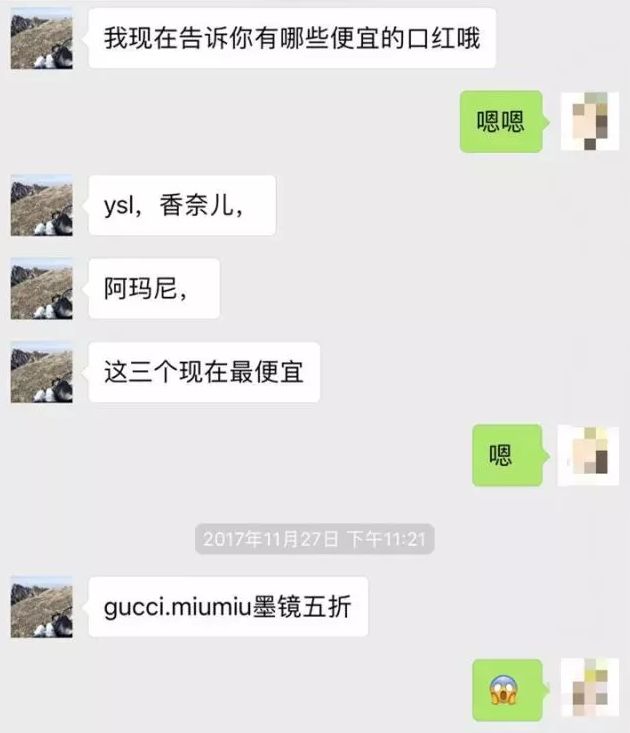Open sender's avatar beside the 口红 message

[x=41, y=39]
